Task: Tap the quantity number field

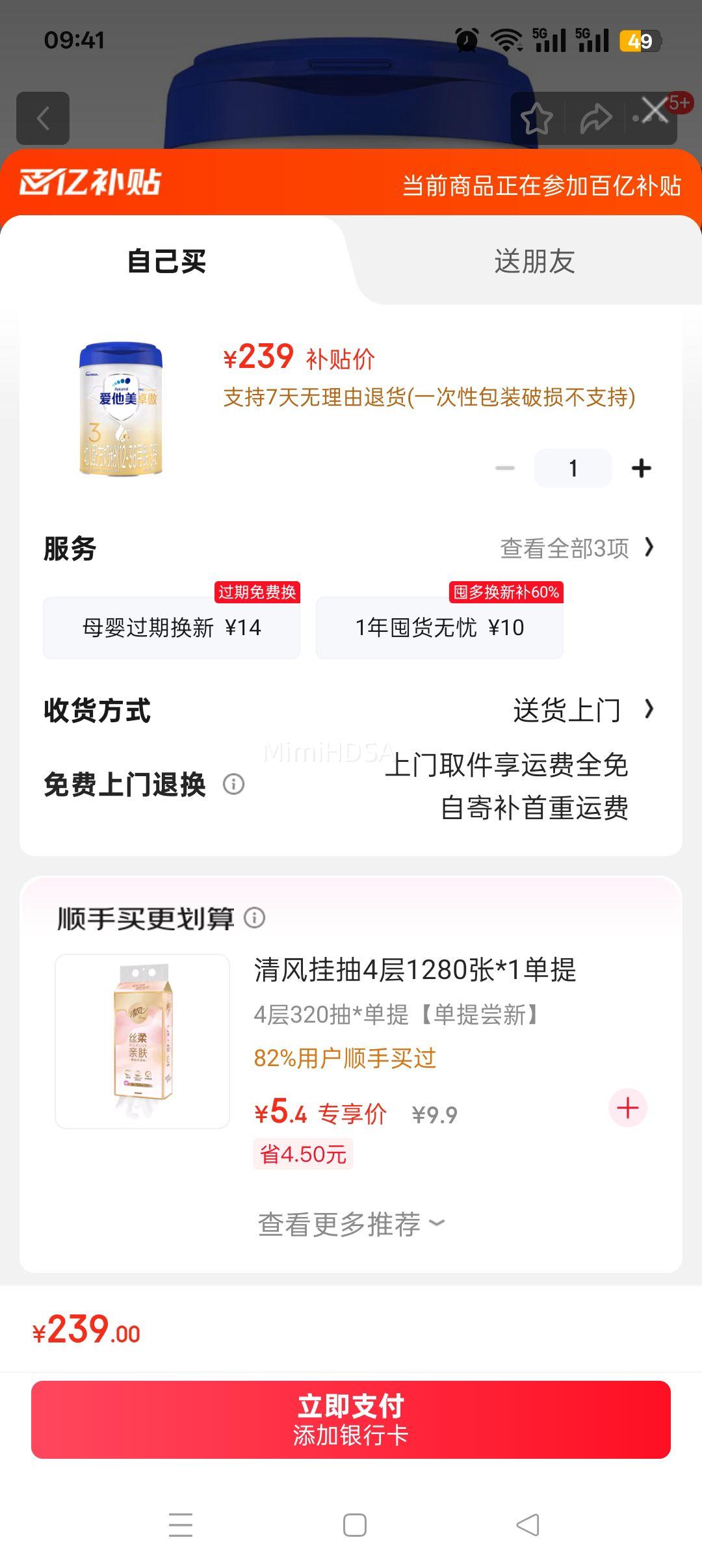Action: (573, 468)
